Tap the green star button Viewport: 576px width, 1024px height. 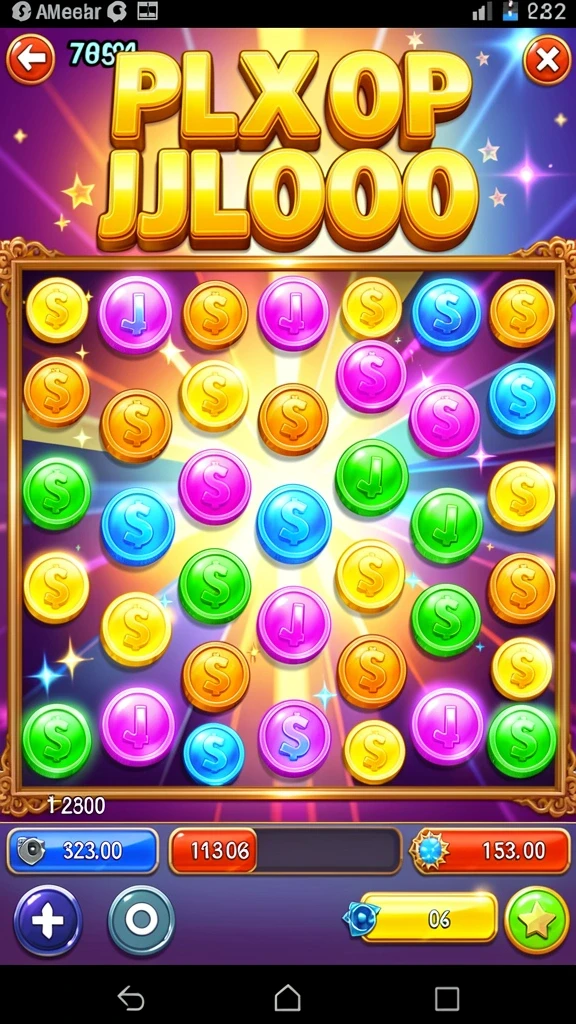[x=537, y=920]
